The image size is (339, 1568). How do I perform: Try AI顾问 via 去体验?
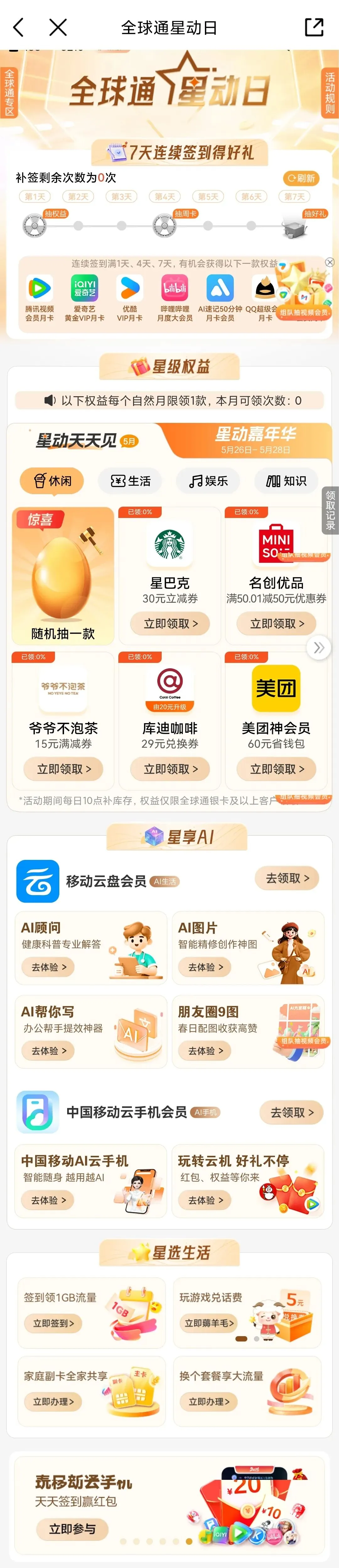pos(49,967)
